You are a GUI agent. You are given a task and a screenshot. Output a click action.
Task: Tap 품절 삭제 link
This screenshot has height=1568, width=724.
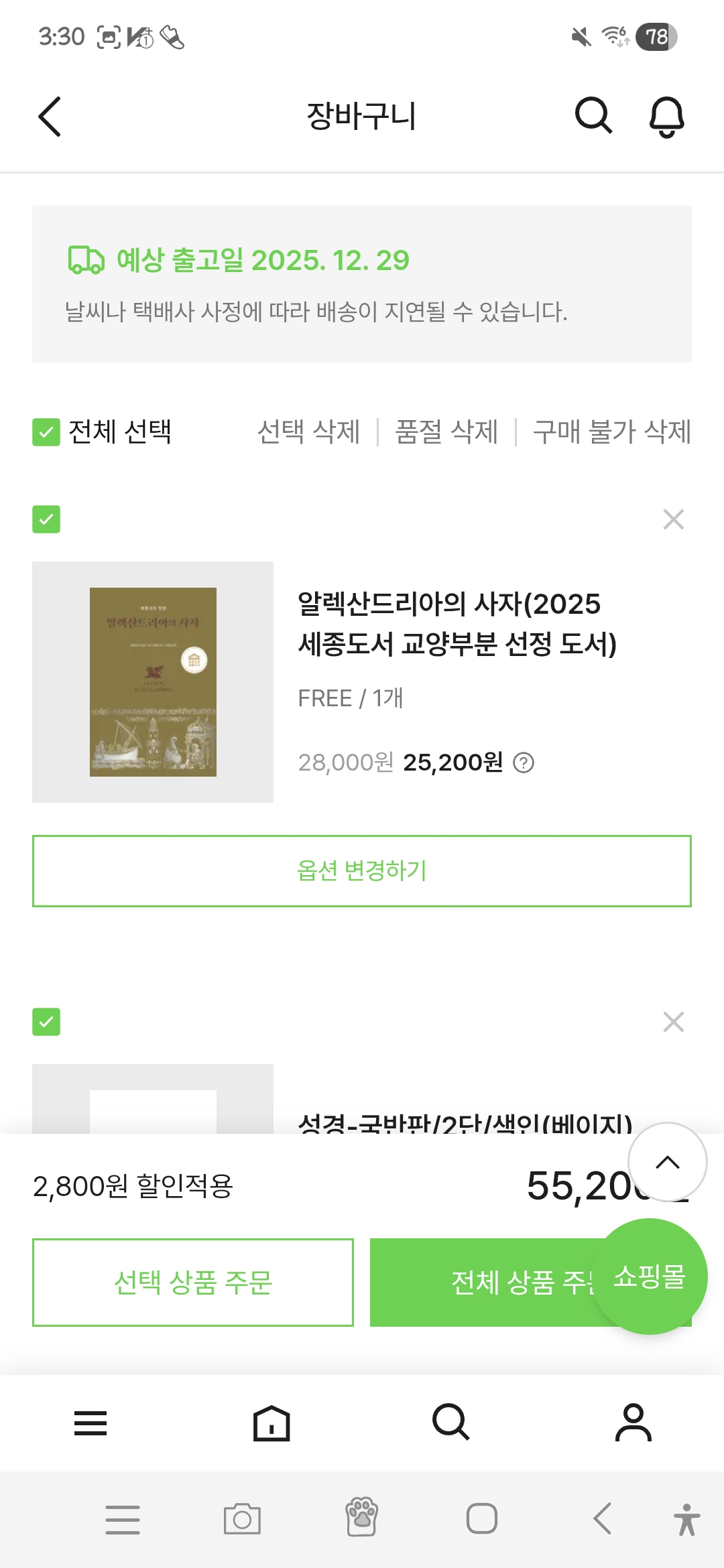(x=446, y=432)
